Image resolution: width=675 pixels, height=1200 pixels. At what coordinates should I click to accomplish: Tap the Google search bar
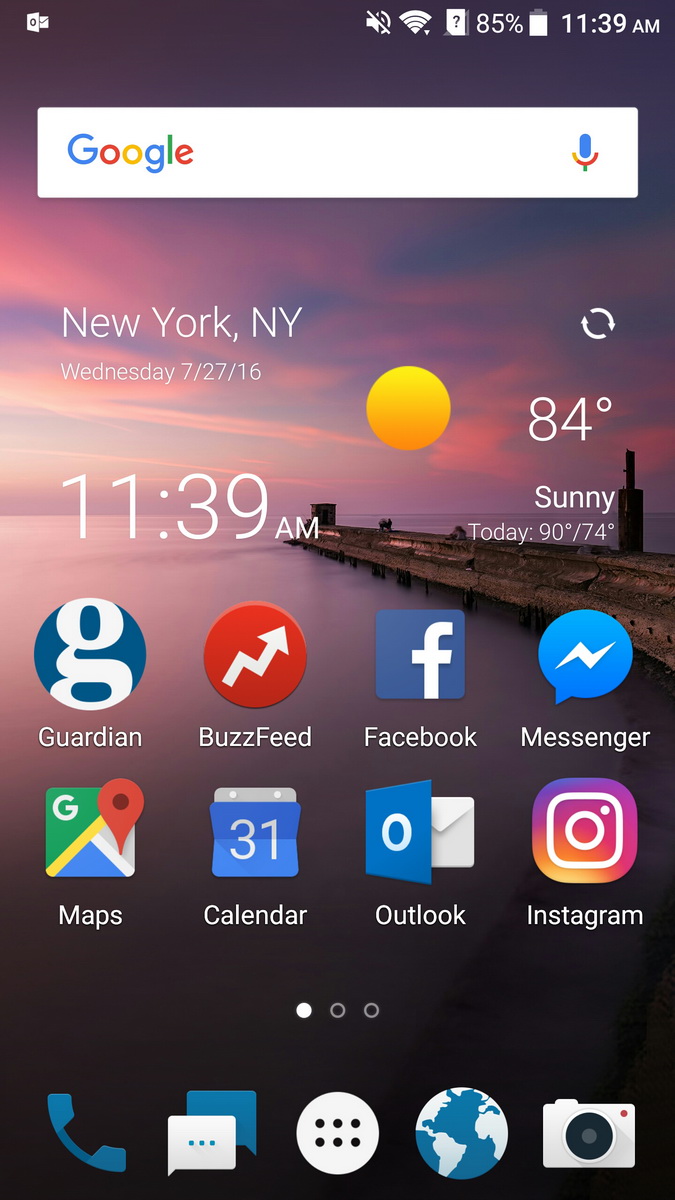(x=337, y=152)
